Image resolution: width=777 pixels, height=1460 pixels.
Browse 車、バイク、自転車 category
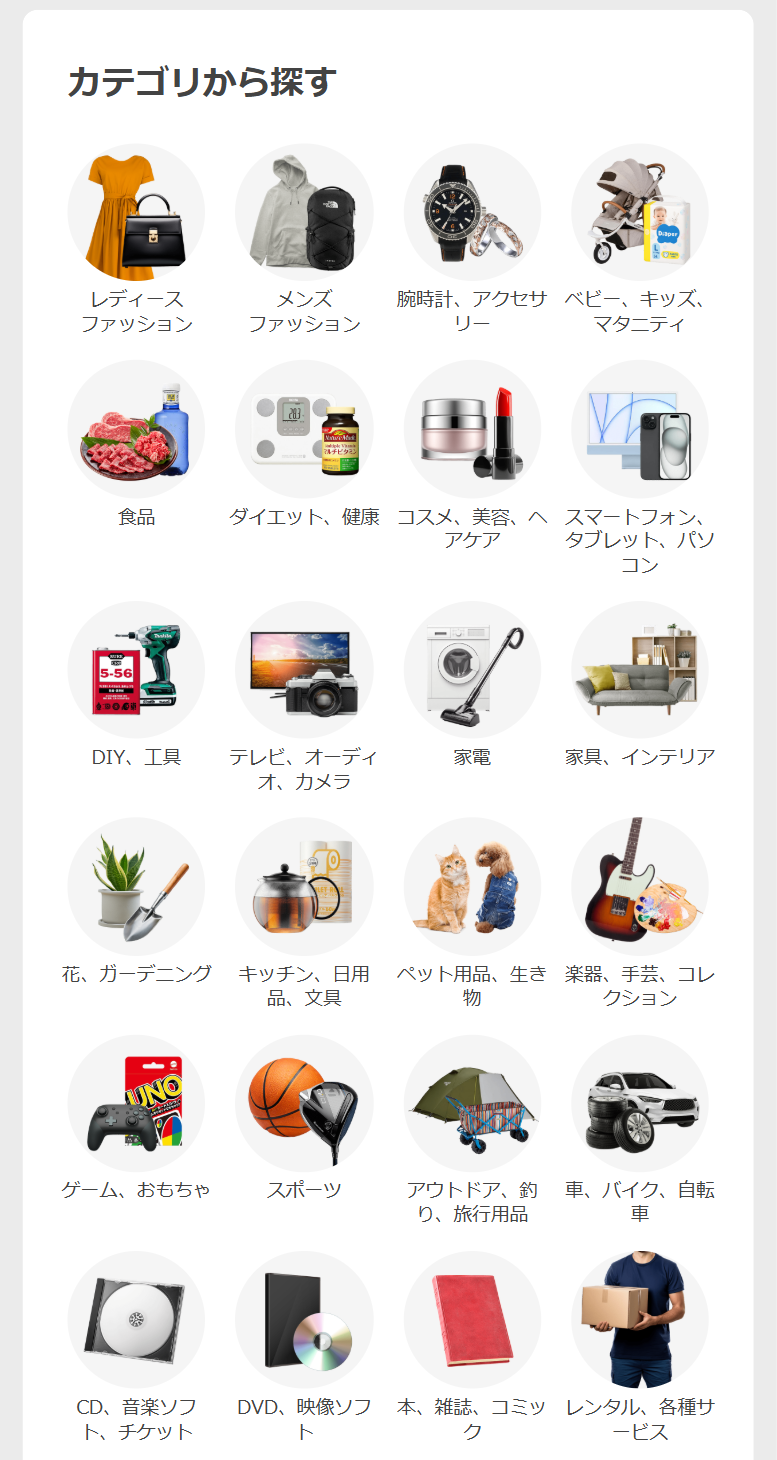[x=640, y=1103]
